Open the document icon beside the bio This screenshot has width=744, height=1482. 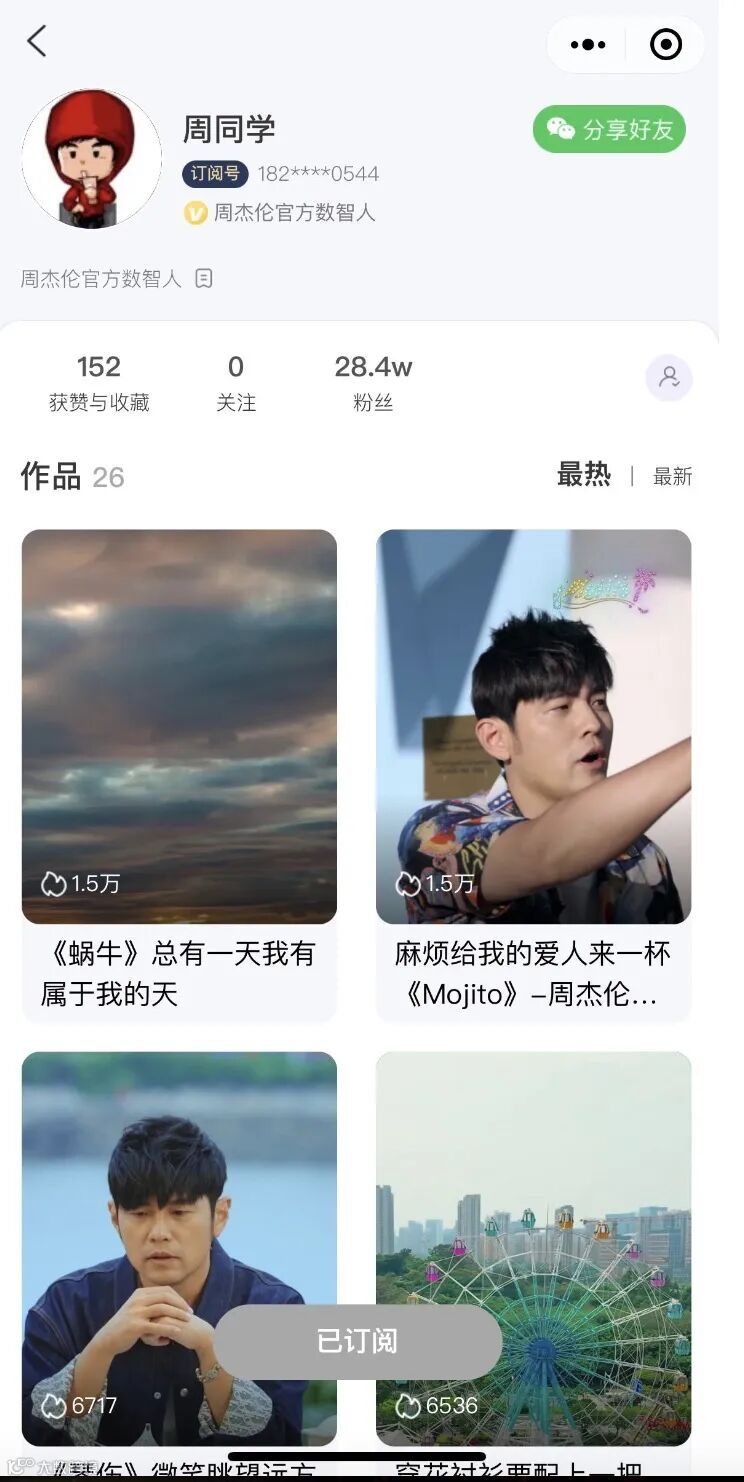pos(204,279)
